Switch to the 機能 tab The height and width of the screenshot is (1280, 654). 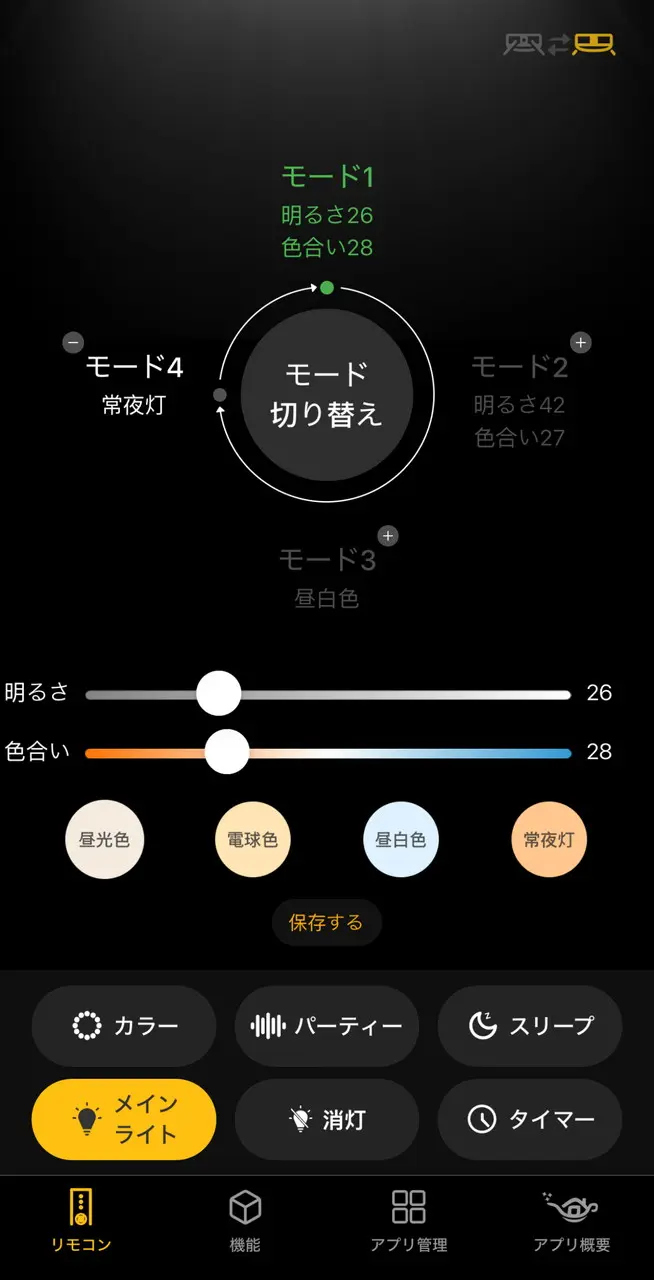(245, 1220)
